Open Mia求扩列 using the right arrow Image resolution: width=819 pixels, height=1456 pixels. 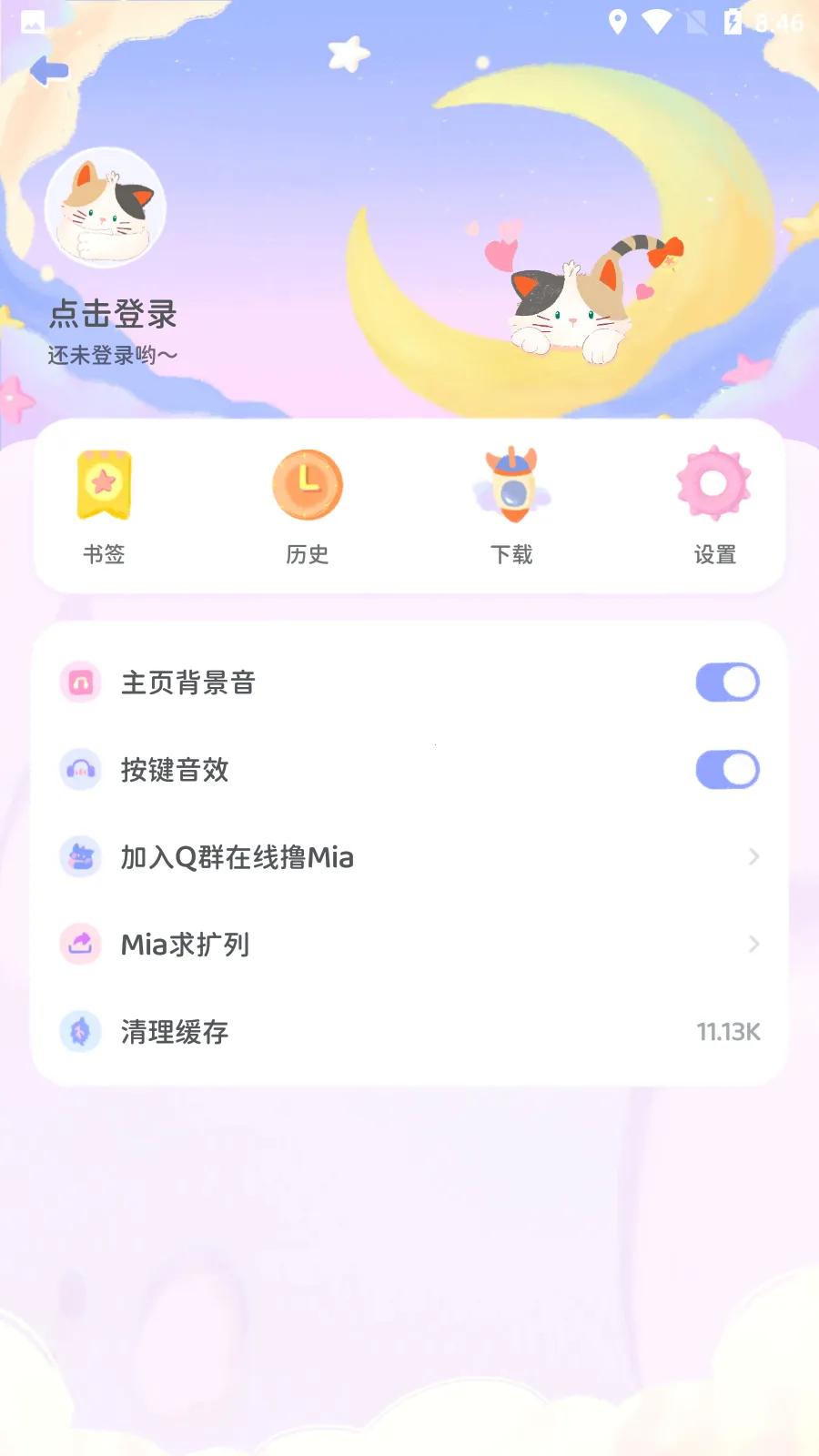tap(753, 945)
